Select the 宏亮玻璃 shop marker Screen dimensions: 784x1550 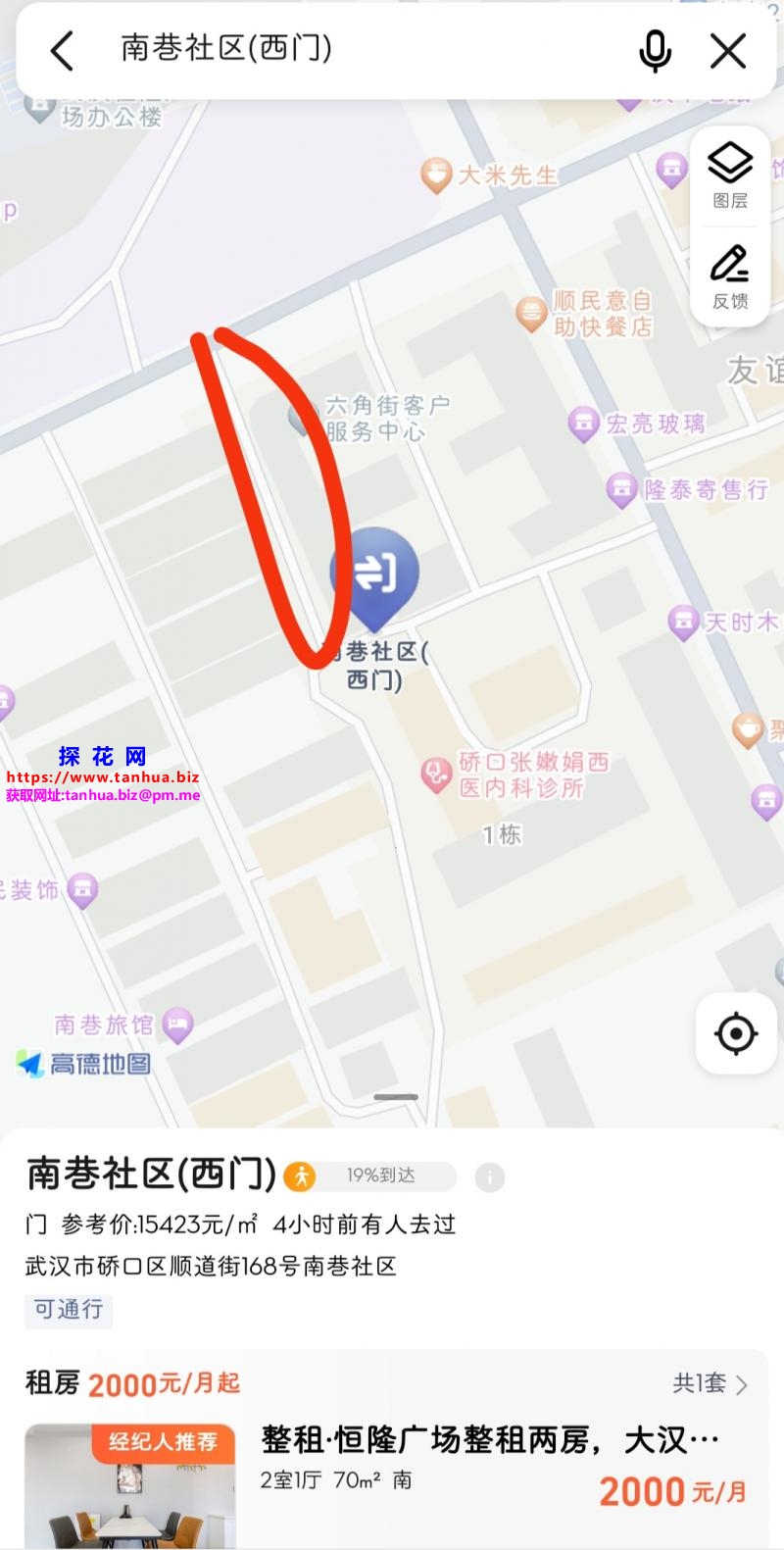click(x=584, y=423)
